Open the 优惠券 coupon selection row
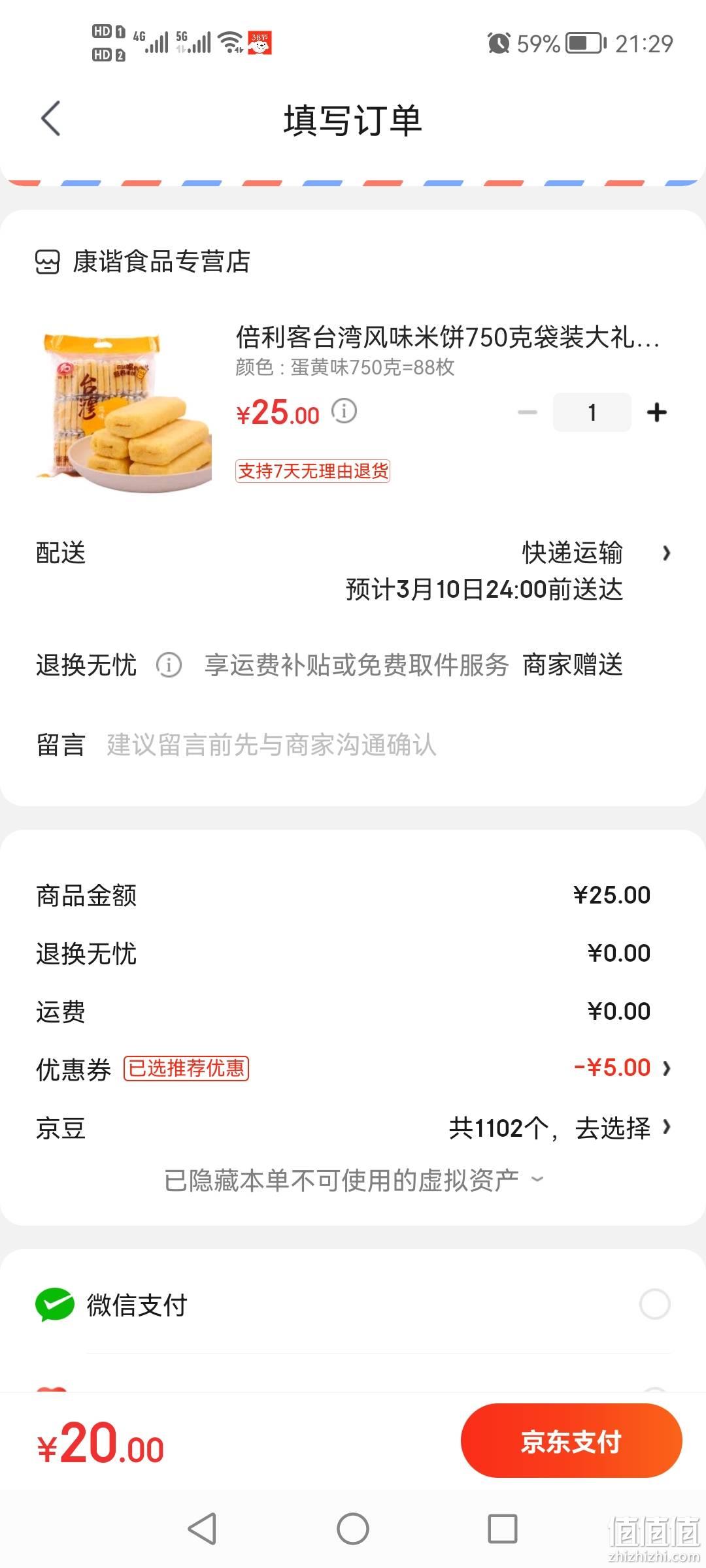The width and height of the screenshot is (706, 1568). pyautogui.click(x=353, y=1069)
